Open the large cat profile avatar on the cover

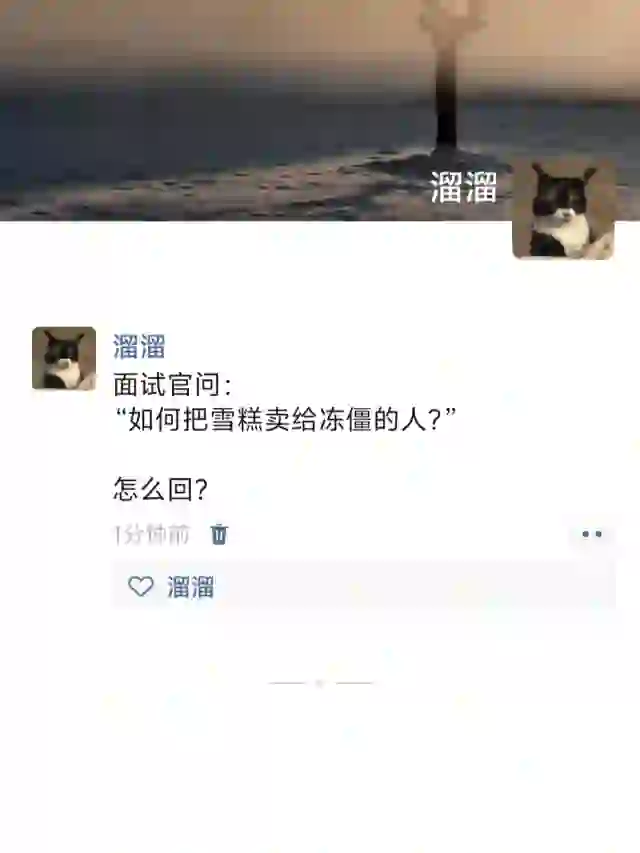pyautogui.click(x=562, y=209)
